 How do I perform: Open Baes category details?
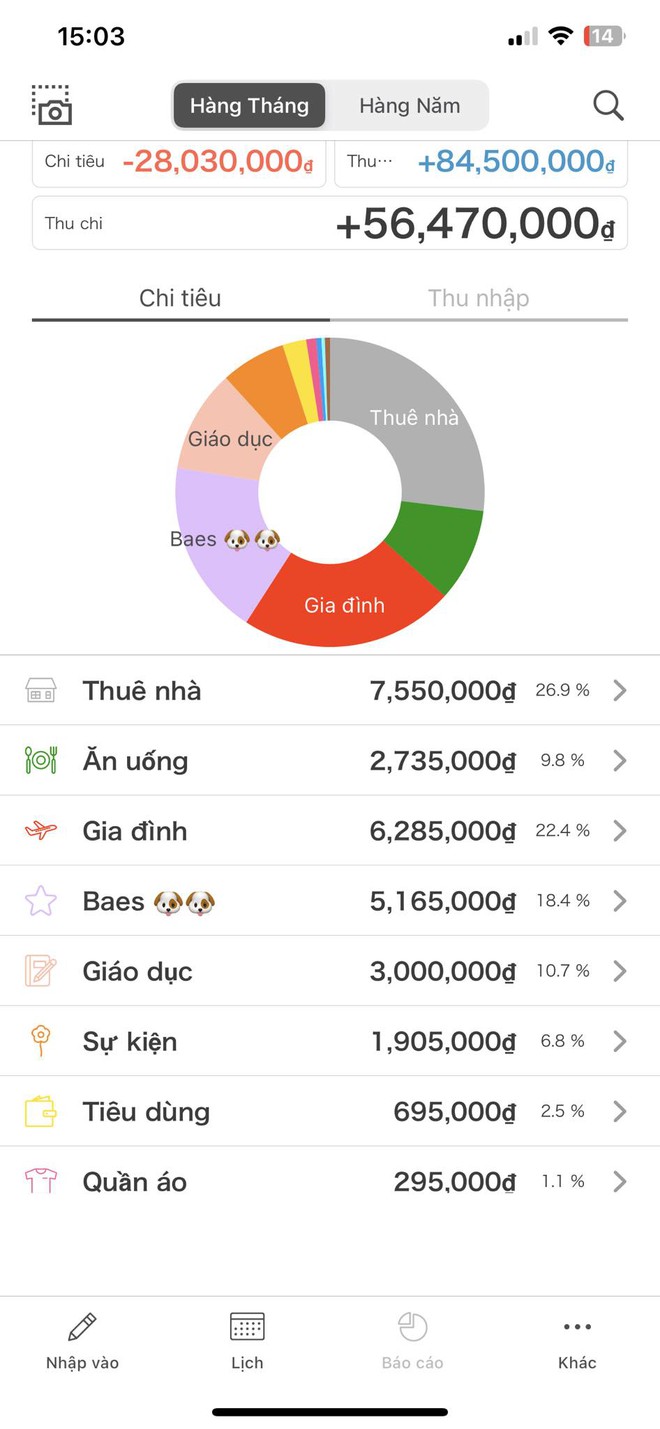coord(330,901)
